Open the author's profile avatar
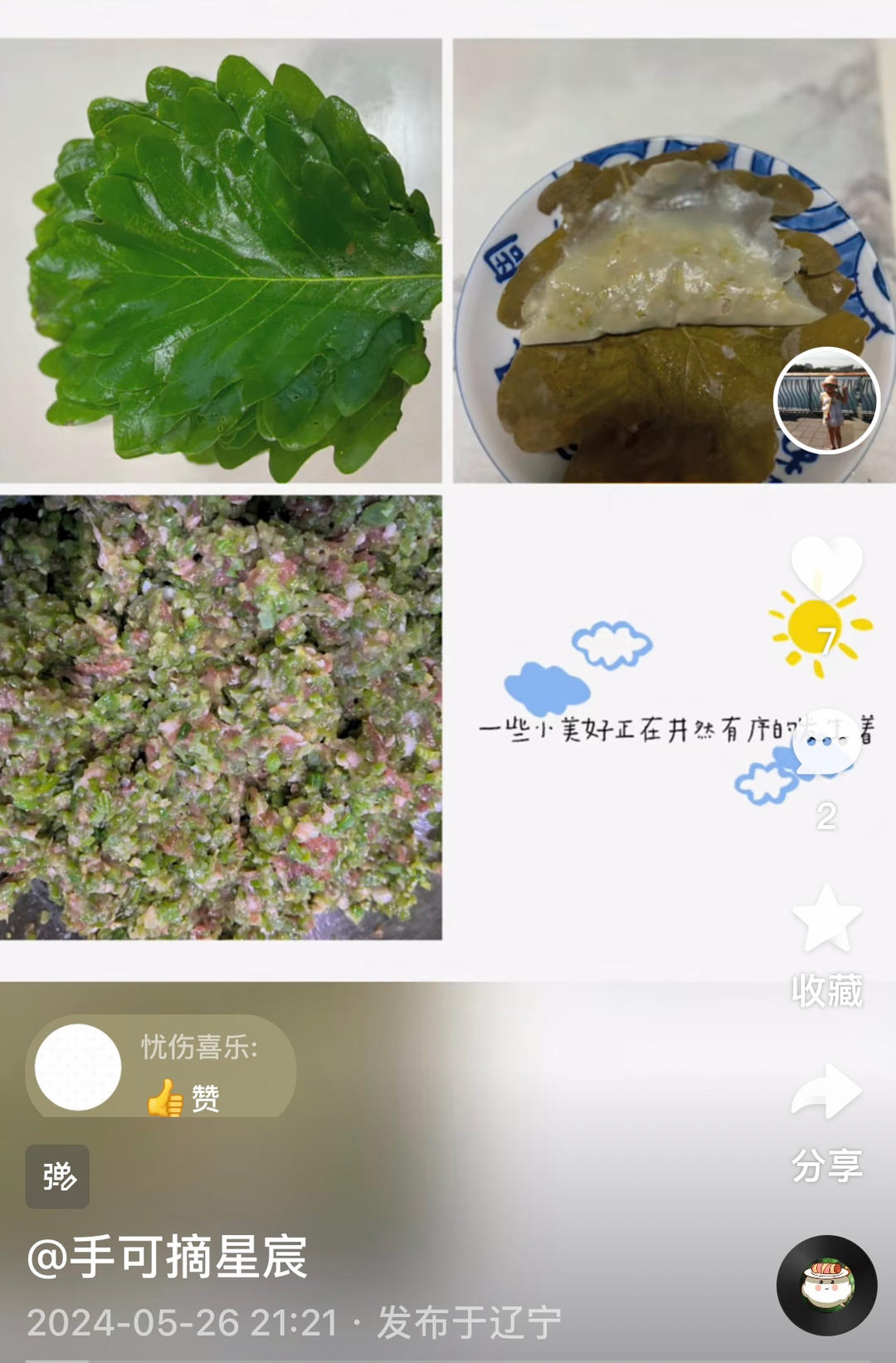This screenshot has width=896, height=1363. [825, 400]
